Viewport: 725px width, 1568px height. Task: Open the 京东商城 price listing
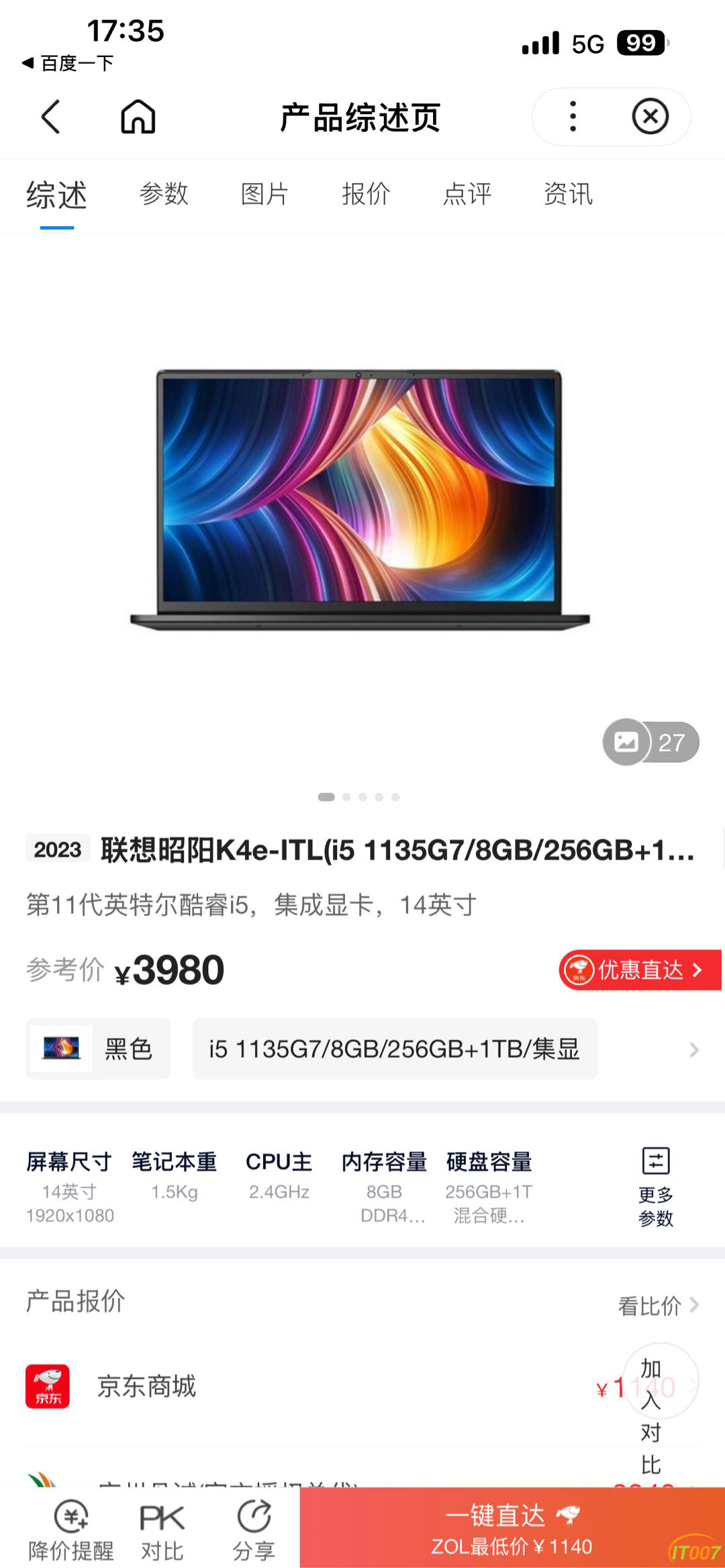146,1386
